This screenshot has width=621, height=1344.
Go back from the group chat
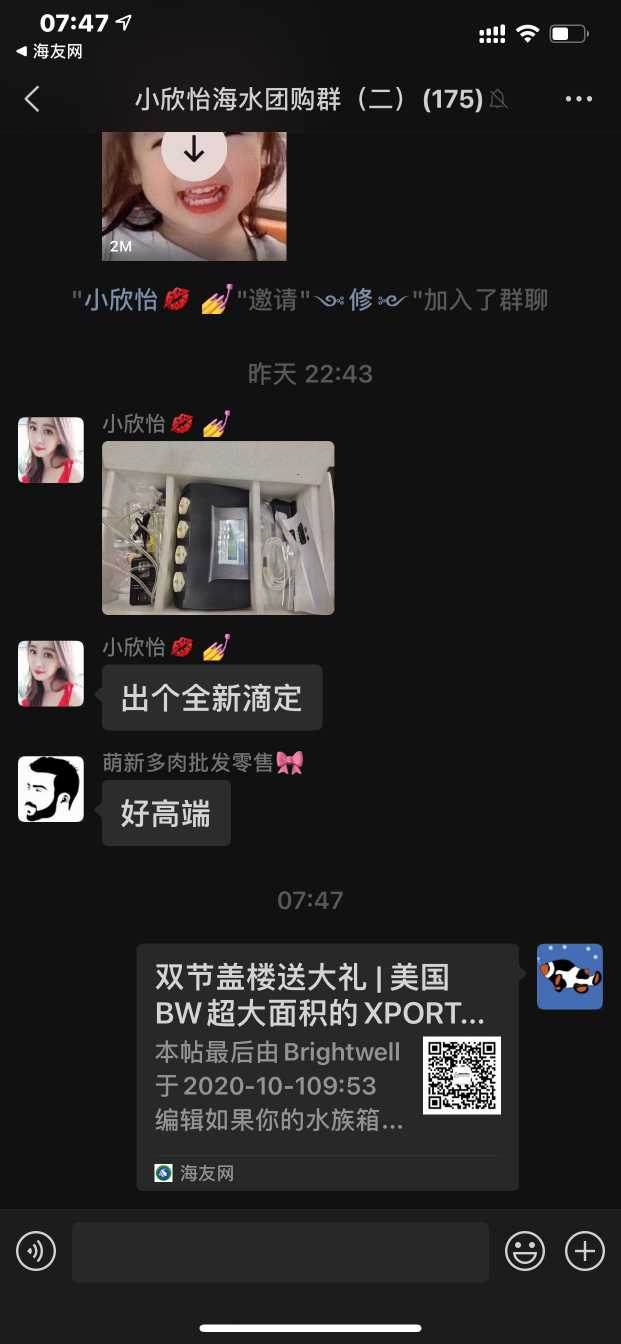32,99
